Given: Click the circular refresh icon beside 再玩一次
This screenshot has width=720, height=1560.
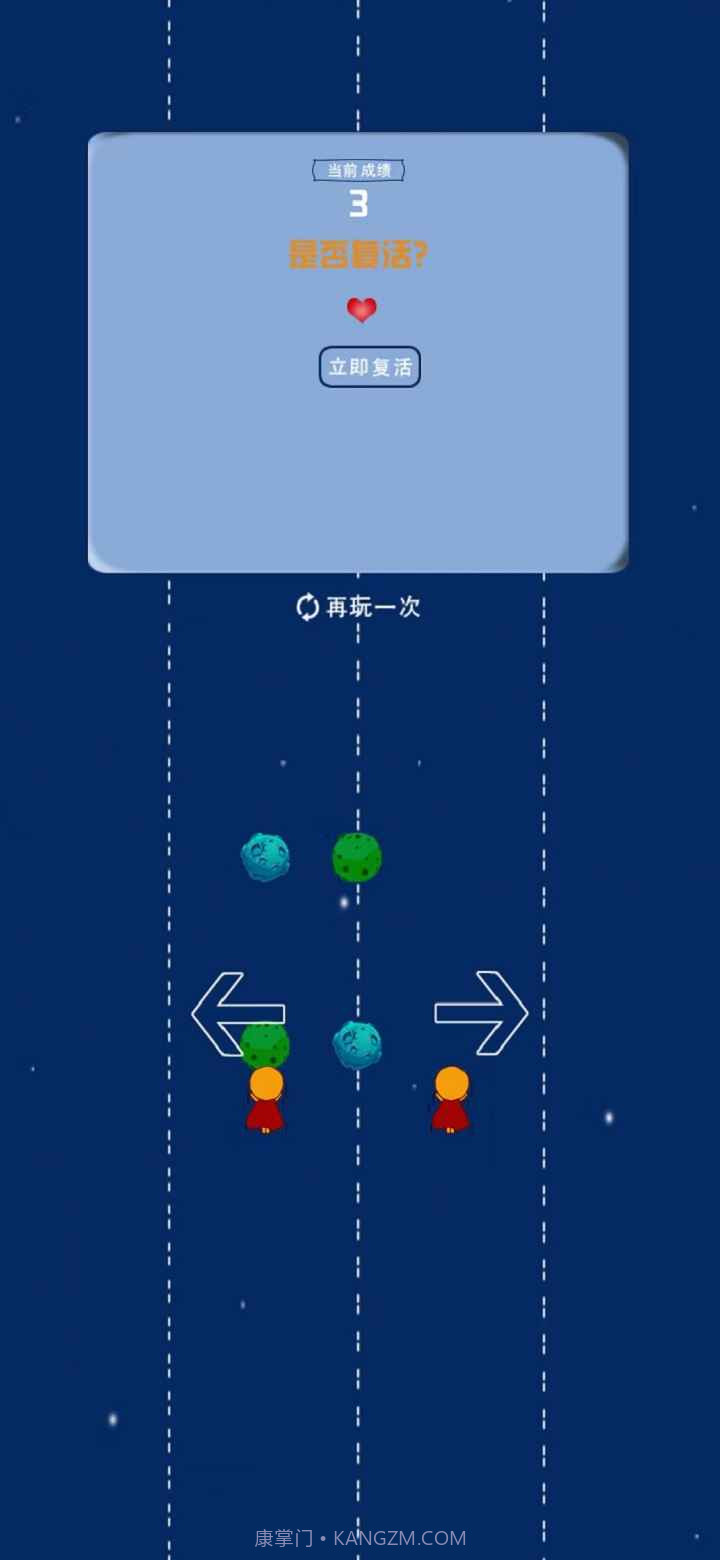Looking at the screenshot, I should pyautogui.click(x=307, y=604).
